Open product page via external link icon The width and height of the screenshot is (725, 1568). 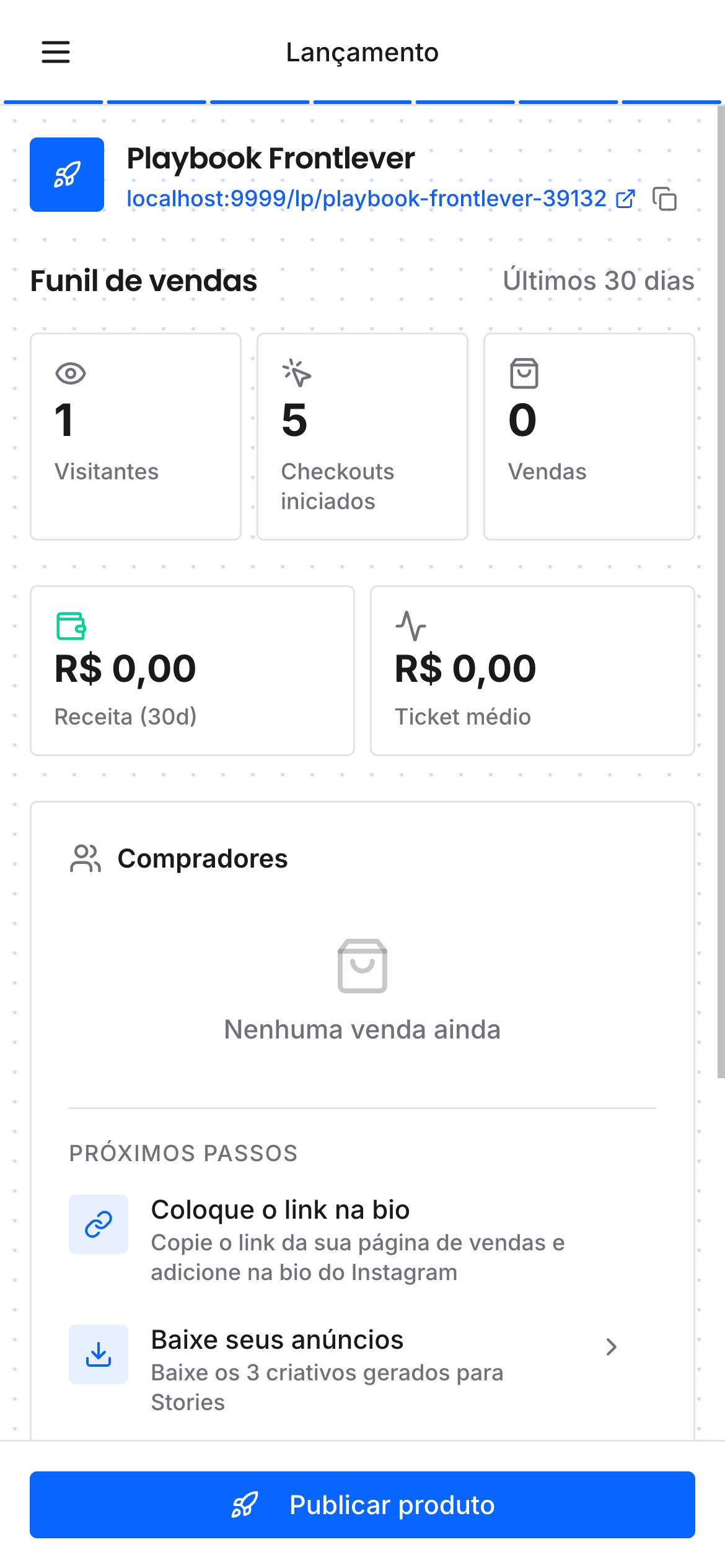[x=624, y=198]
